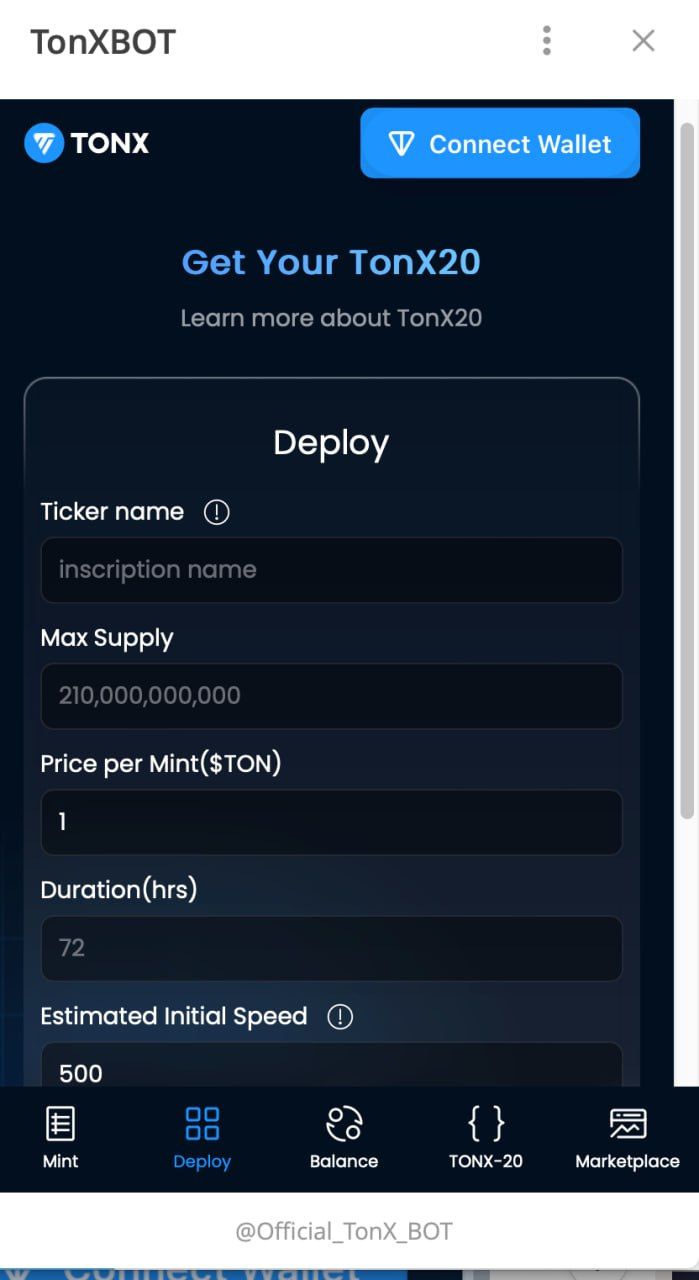Show info tooltip next to Ticker name
Viewport: 699px width, 1280px height.
217,512
